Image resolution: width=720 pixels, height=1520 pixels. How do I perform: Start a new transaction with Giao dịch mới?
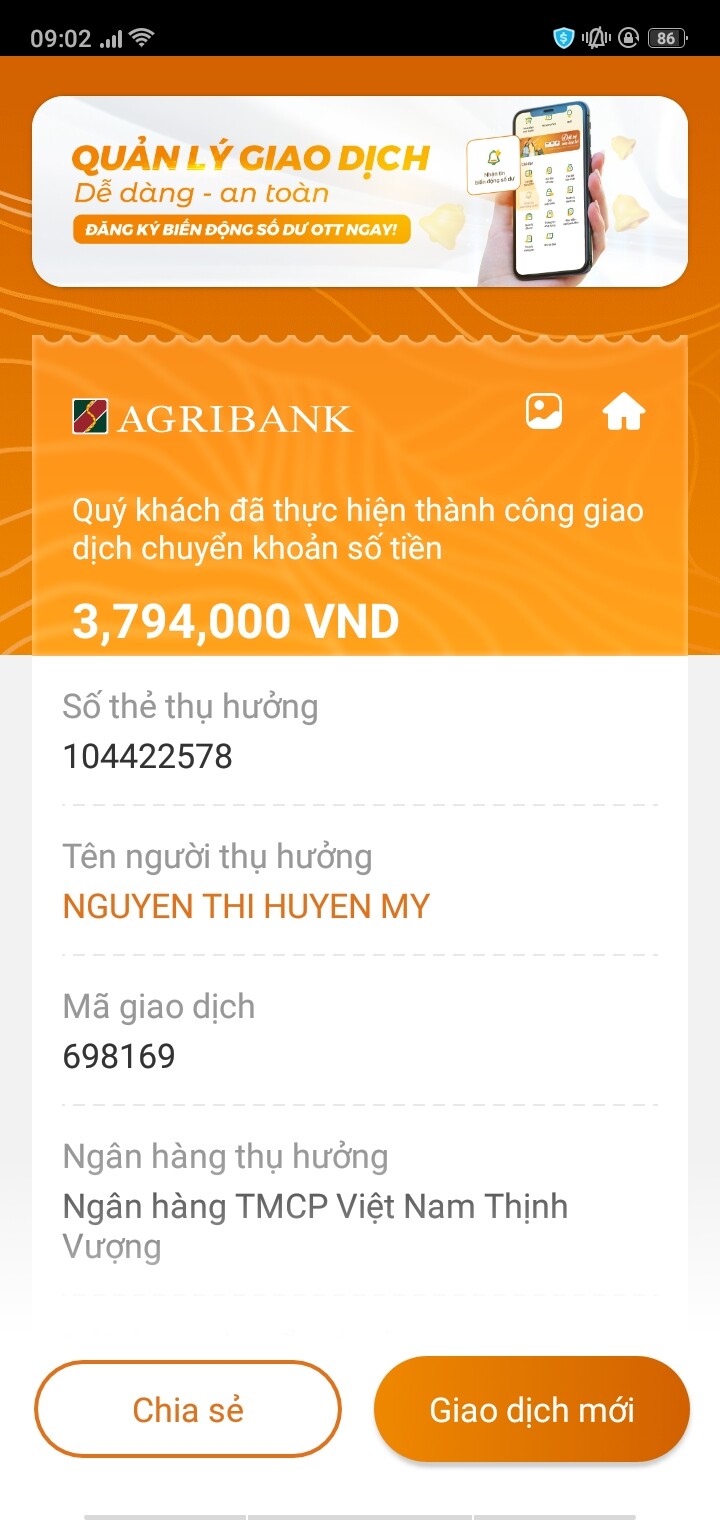click(532, 1410)
